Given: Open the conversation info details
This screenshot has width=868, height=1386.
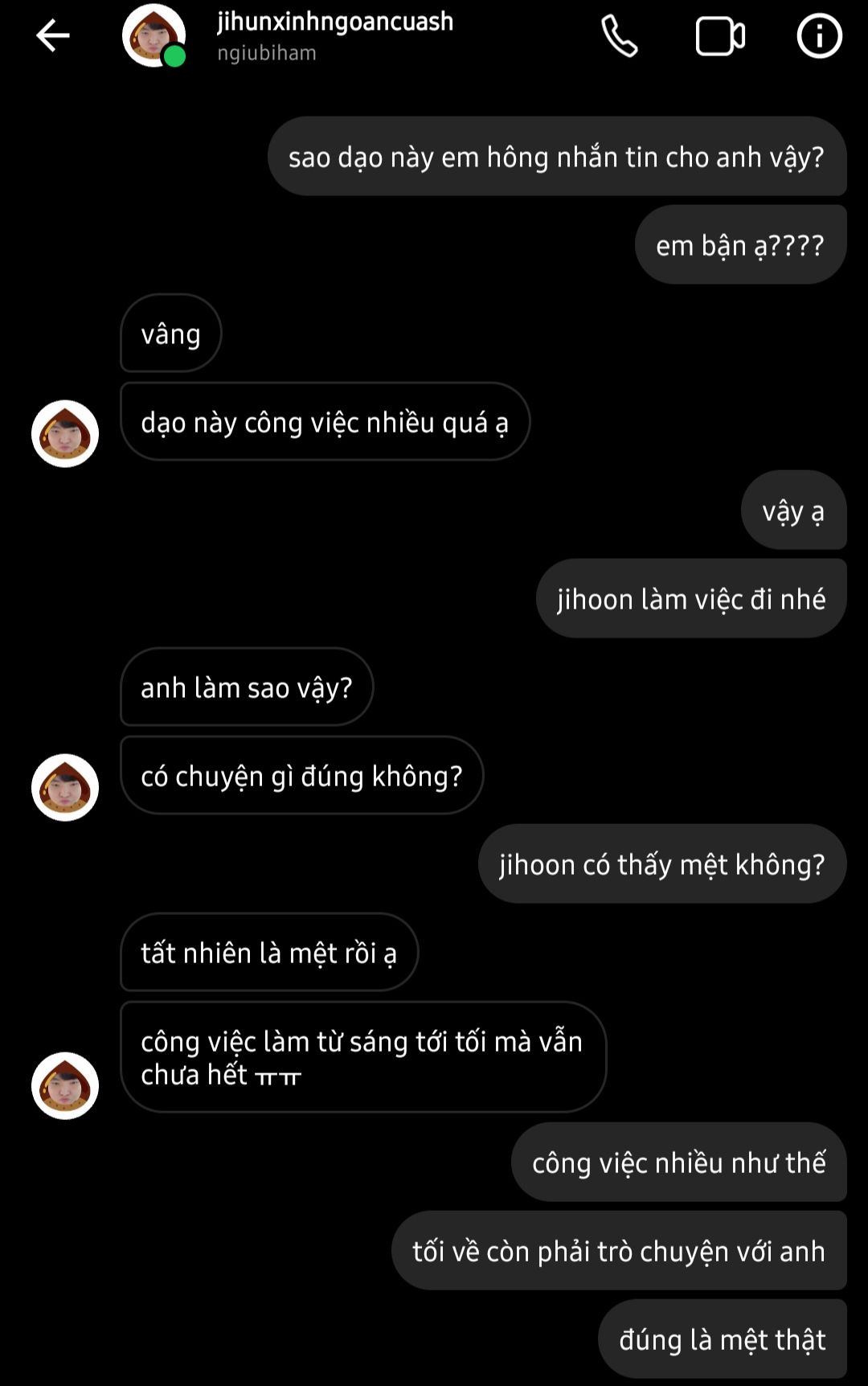Looking at the screenshot, I should [819, 36].
